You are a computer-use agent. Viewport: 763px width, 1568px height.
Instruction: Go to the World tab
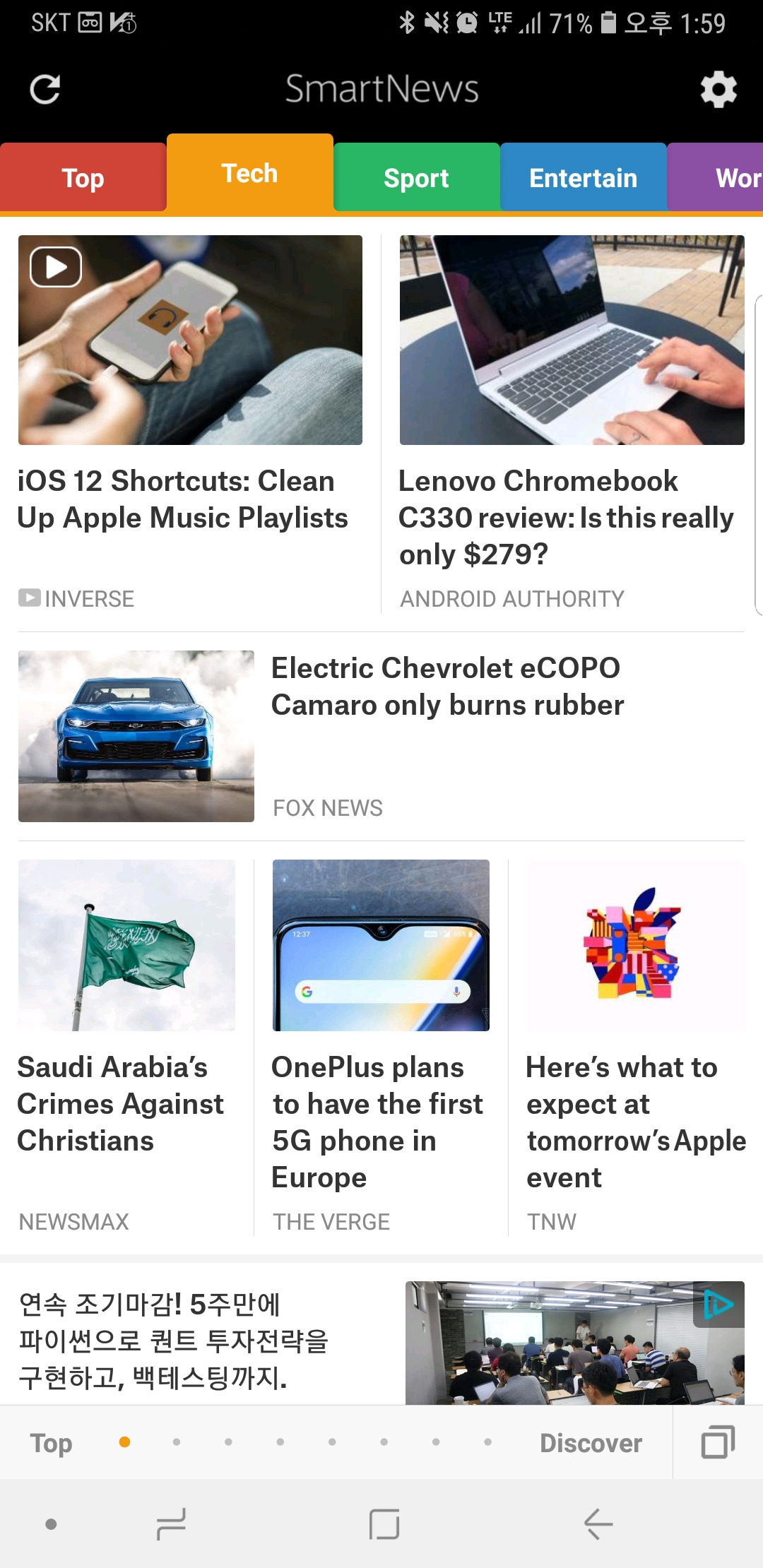728,178
